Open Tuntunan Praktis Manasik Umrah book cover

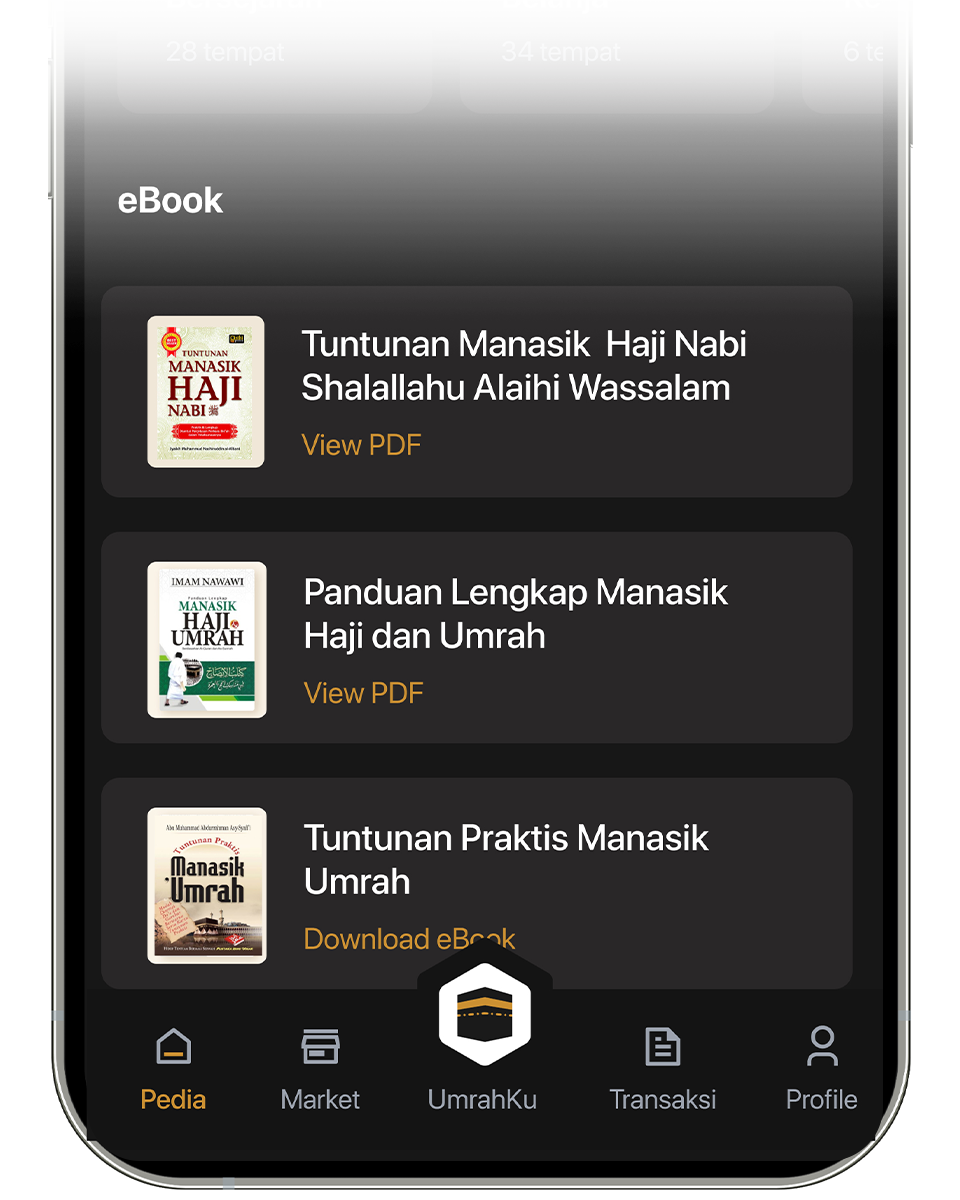207,886
